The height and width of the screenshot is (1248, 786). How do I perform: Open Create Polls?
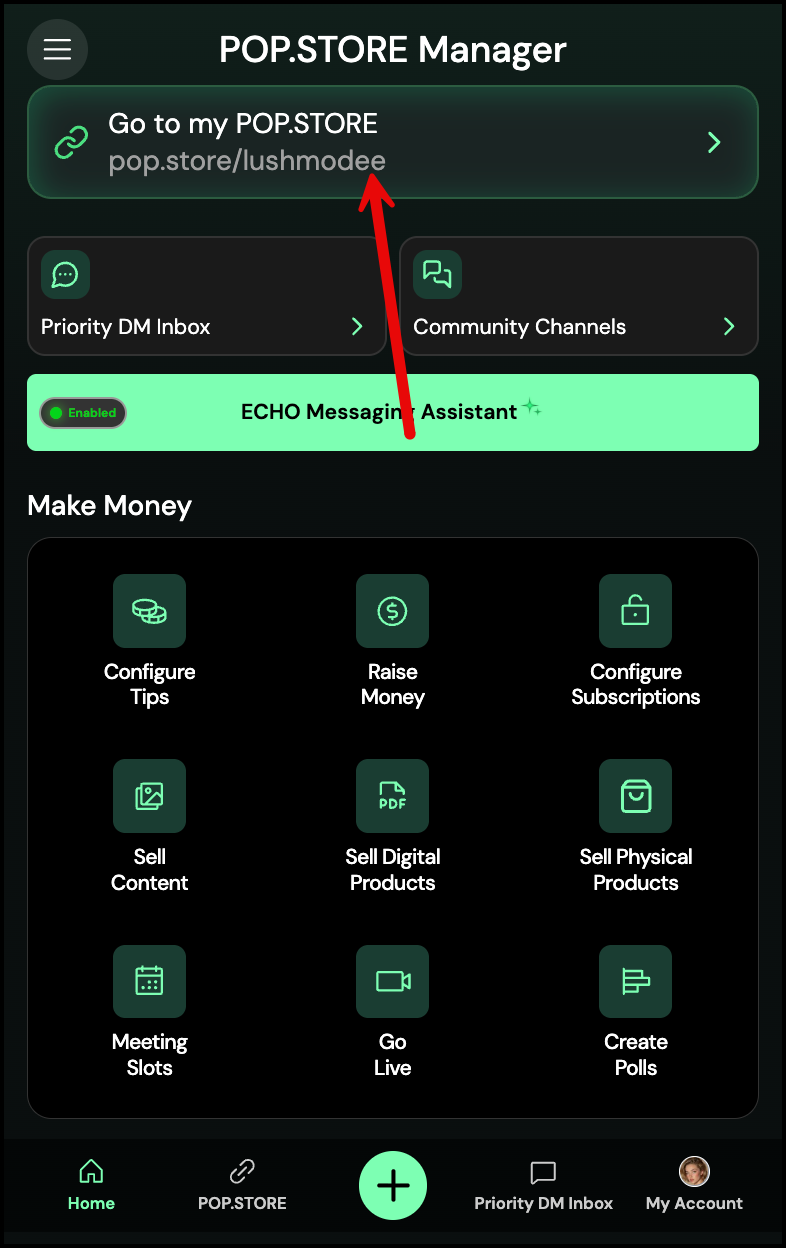[x=635, y=1010]
